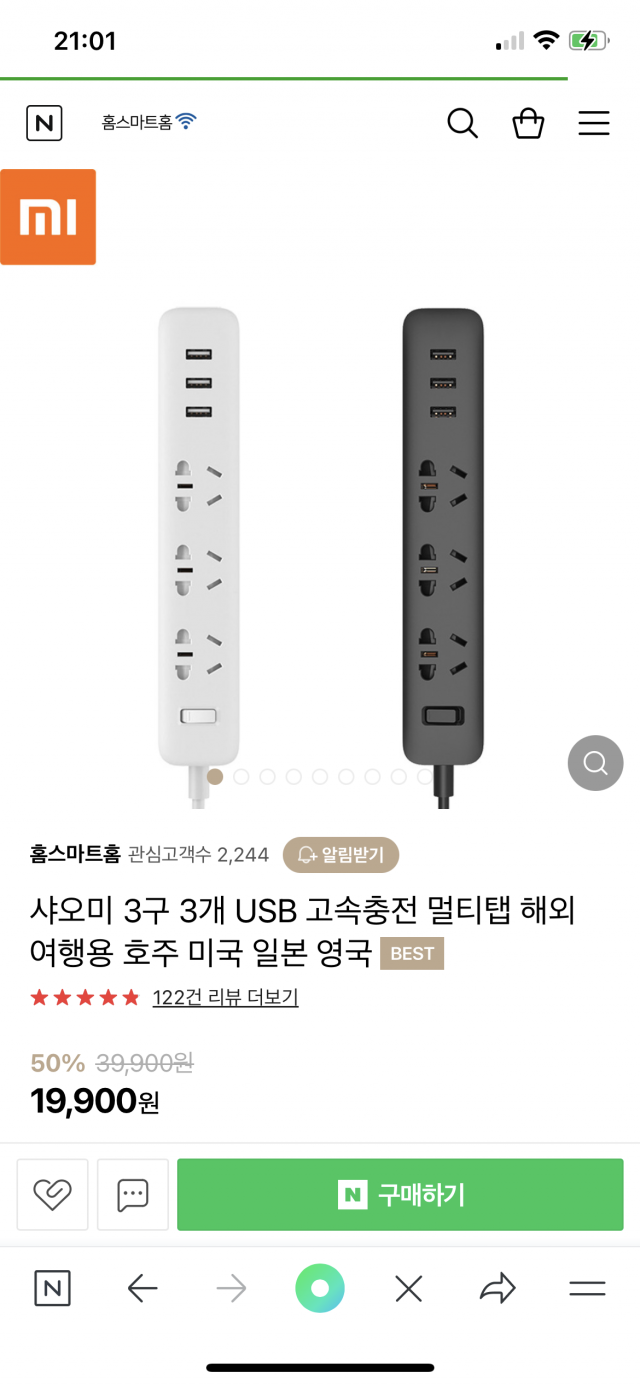This screenshot has height=1385, width=640.
Task: Add the product to your wishlist heart
Action: tap(52, 1194)
